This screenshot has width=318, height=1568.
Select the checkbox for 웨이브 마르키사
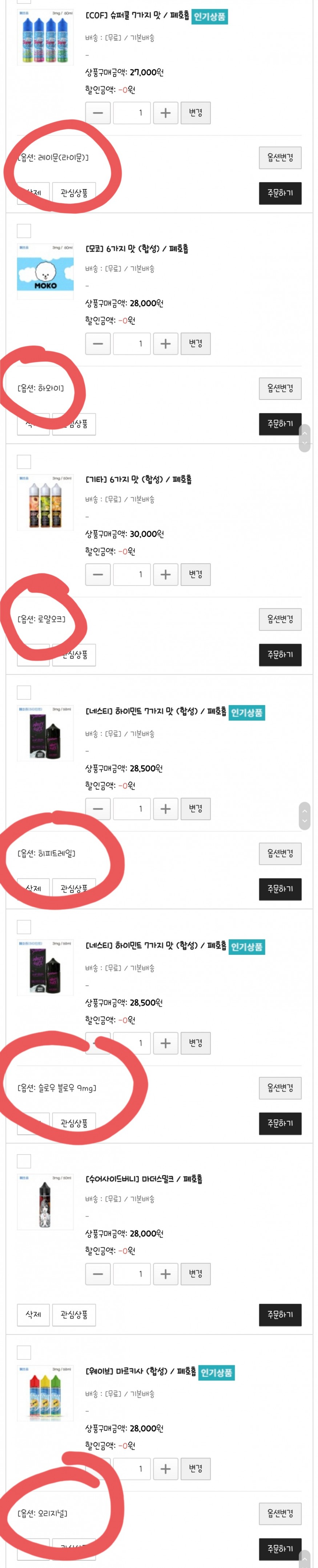pyautogui.click(x=24, y=1353)
